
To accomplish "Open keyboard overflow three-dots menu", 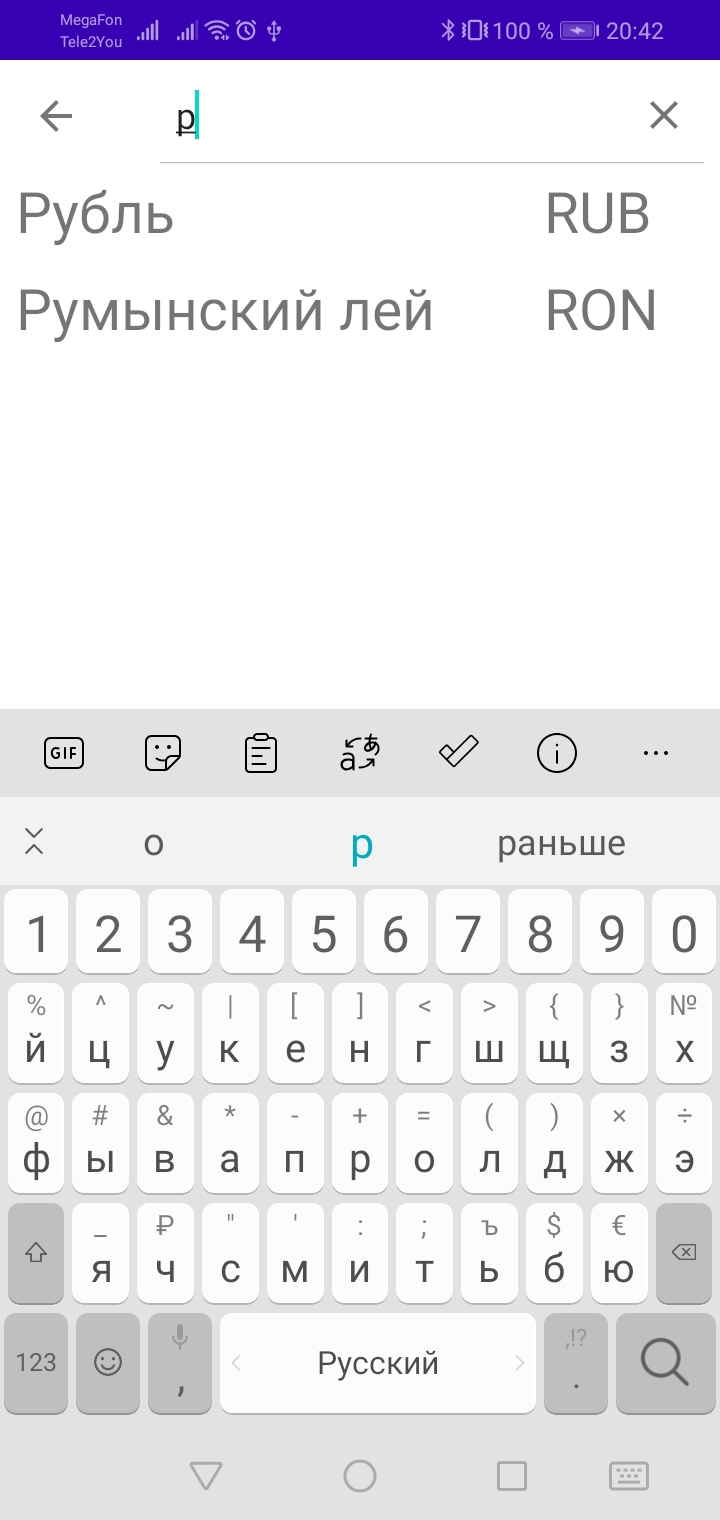I will click(656, 752).
